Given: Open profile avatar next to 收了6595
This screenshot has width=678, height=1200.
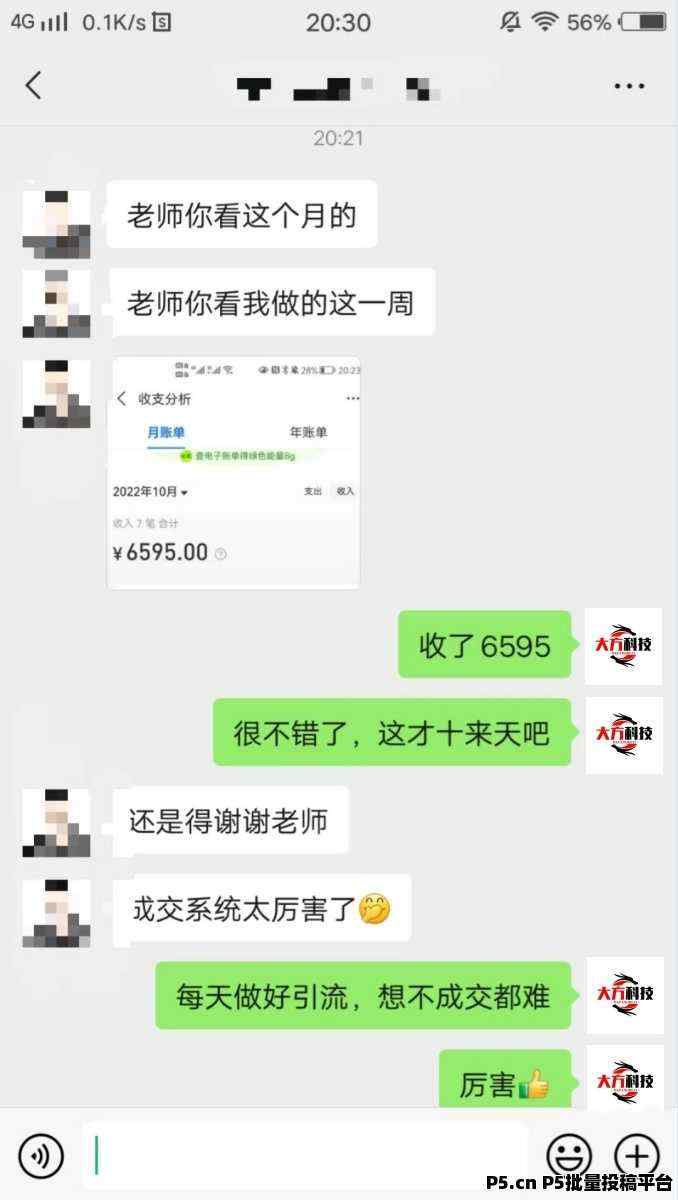Looking at the screenshot, I should coord(624,646).
